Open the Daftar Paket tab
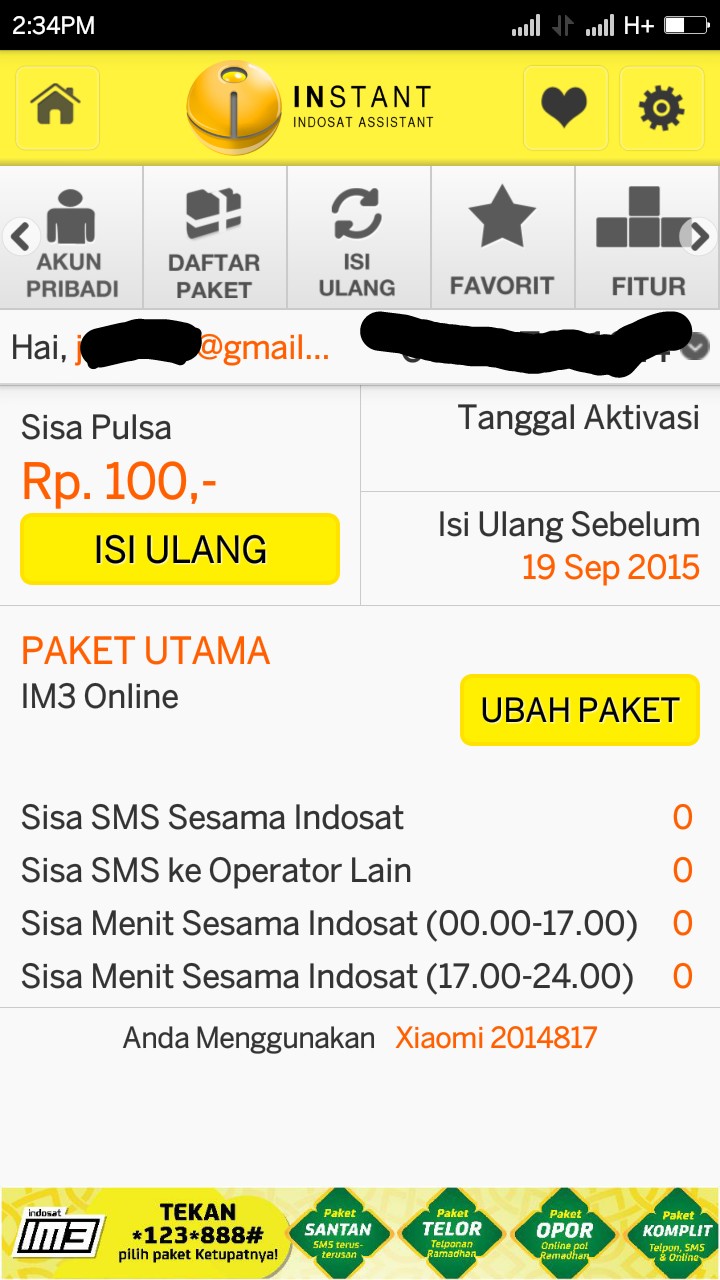 click(214, 238)
